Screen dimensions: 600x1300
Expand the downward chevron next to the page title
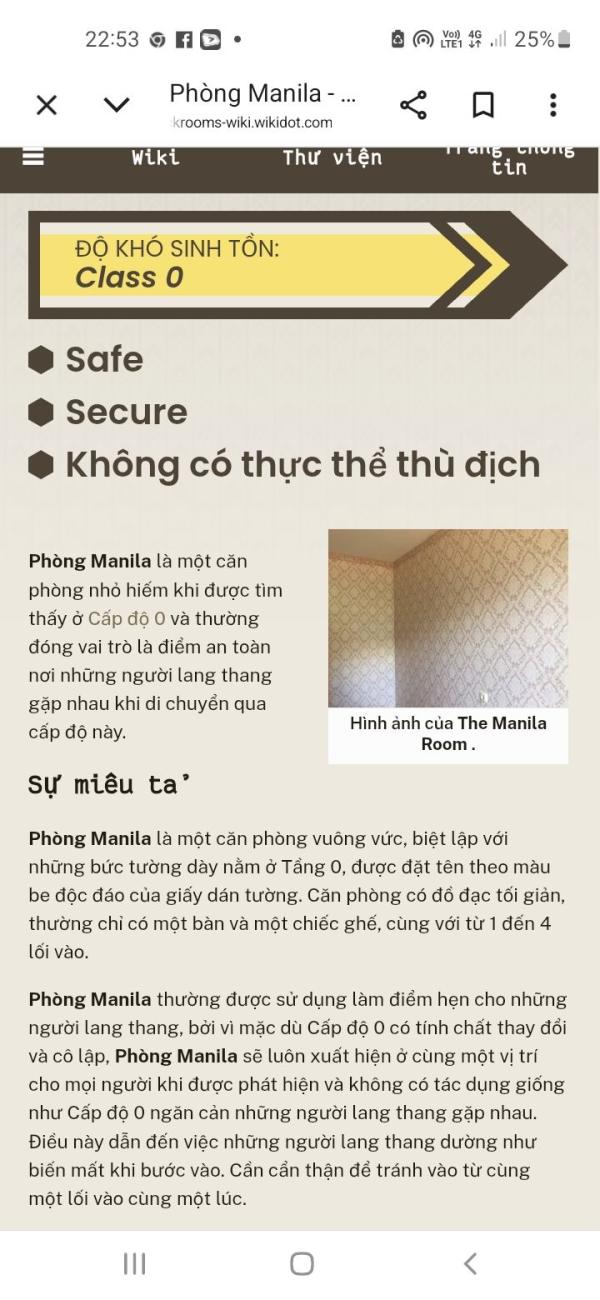[x=117, y=105]
